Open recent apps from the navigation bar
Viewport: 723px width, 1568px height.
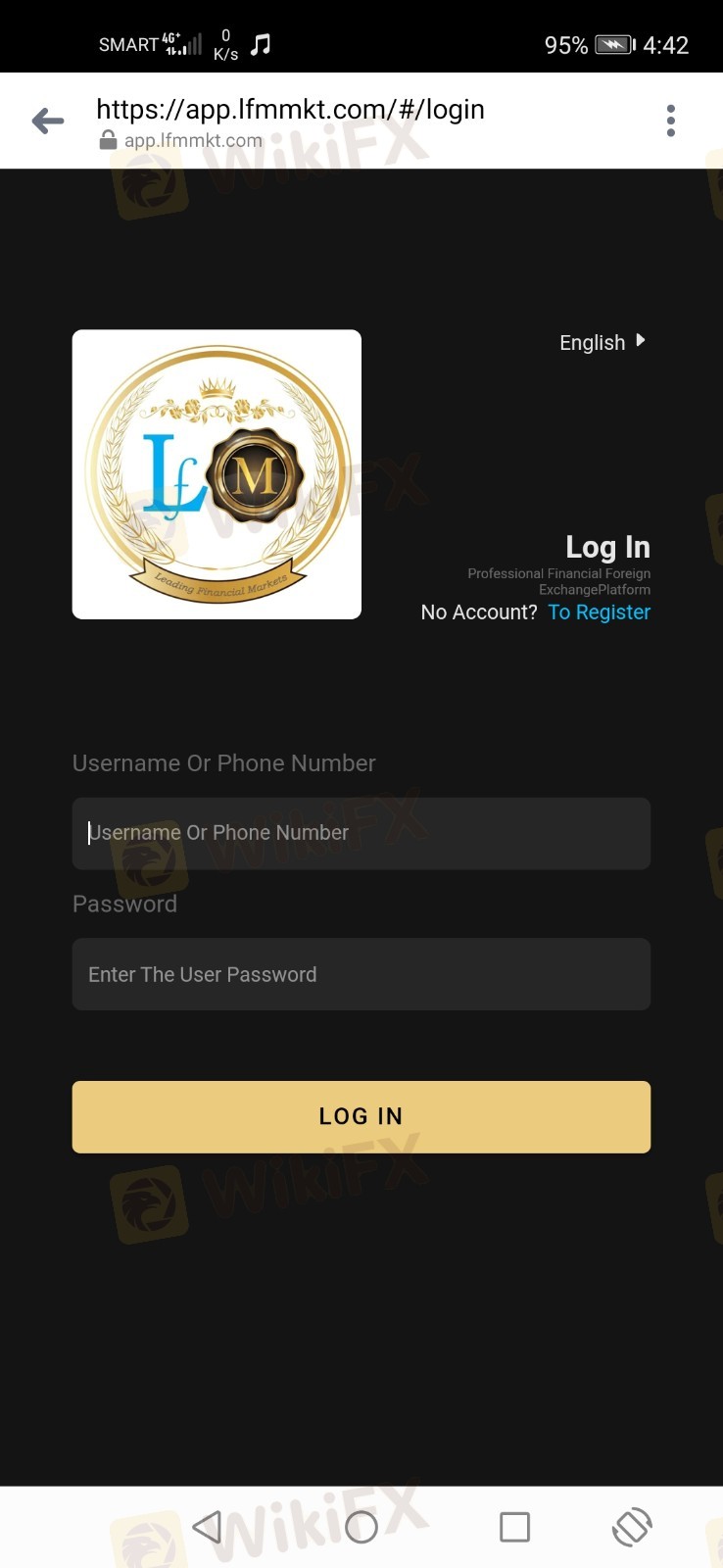(514, 1526)
